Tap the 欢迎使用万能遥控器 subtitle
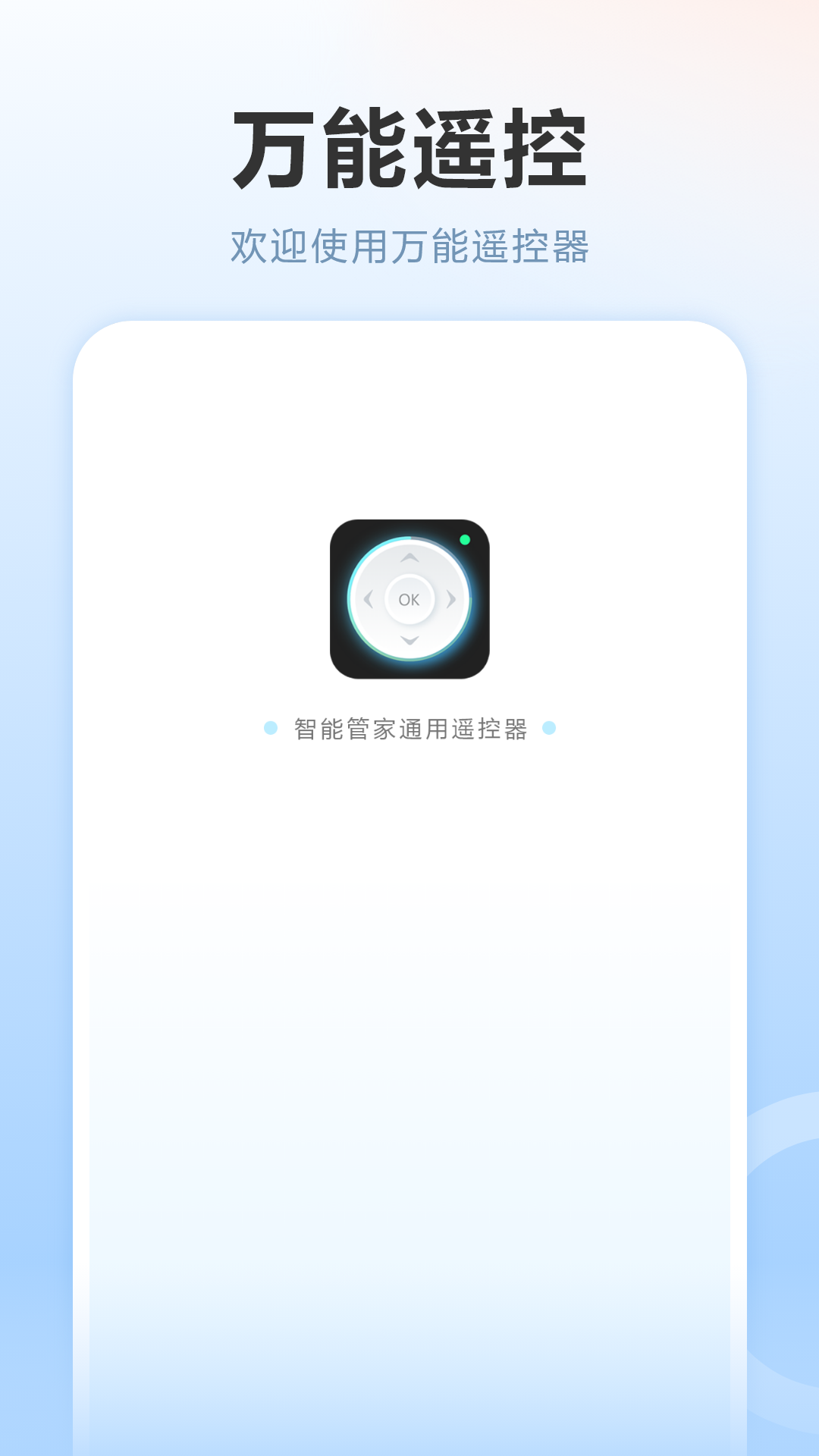Viewport: 819px width, 1456px height. pyautogui.click(x=409, y=243)
